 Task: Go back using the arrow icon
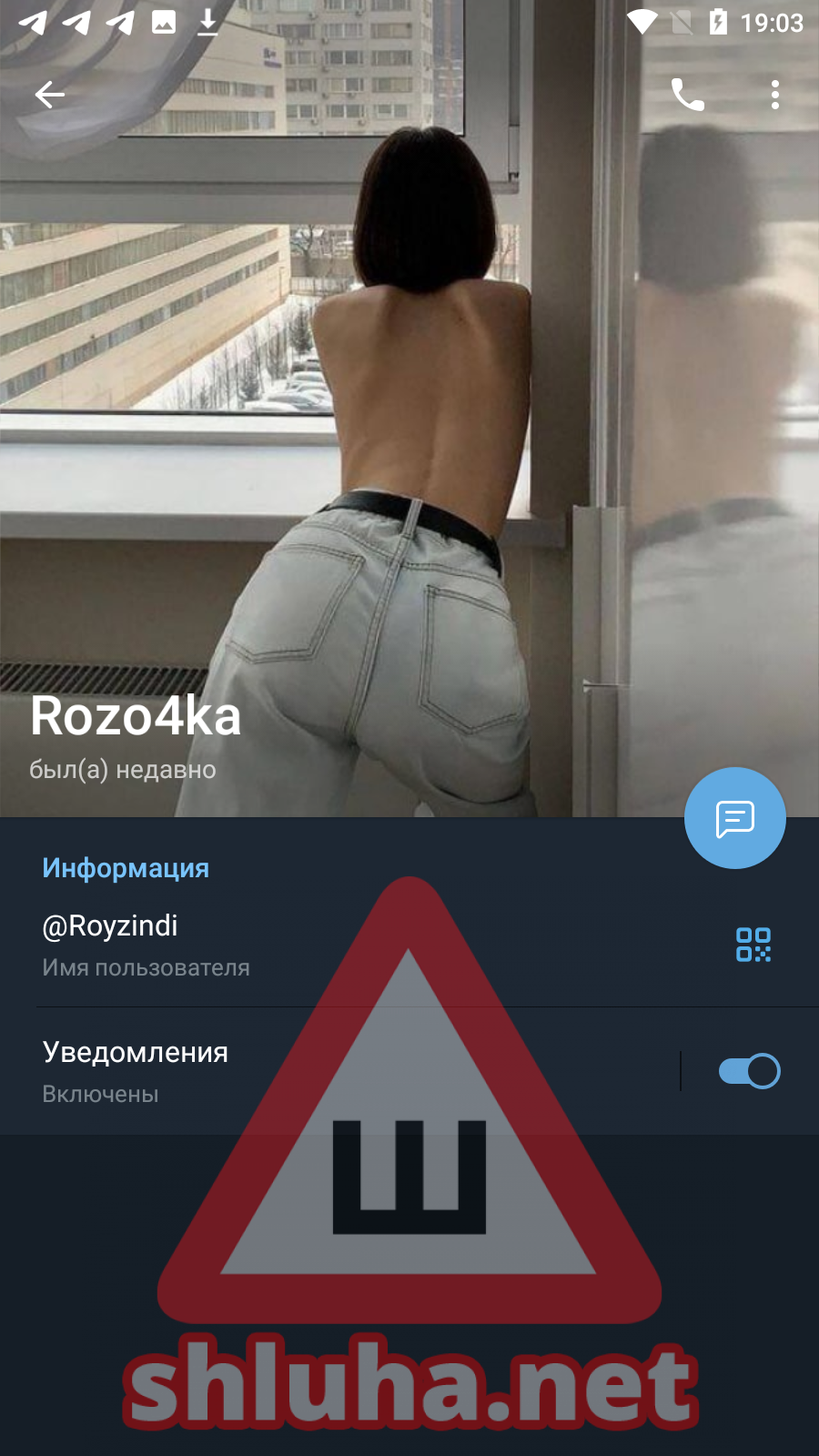pyautogui.click(x=50, y=95)
